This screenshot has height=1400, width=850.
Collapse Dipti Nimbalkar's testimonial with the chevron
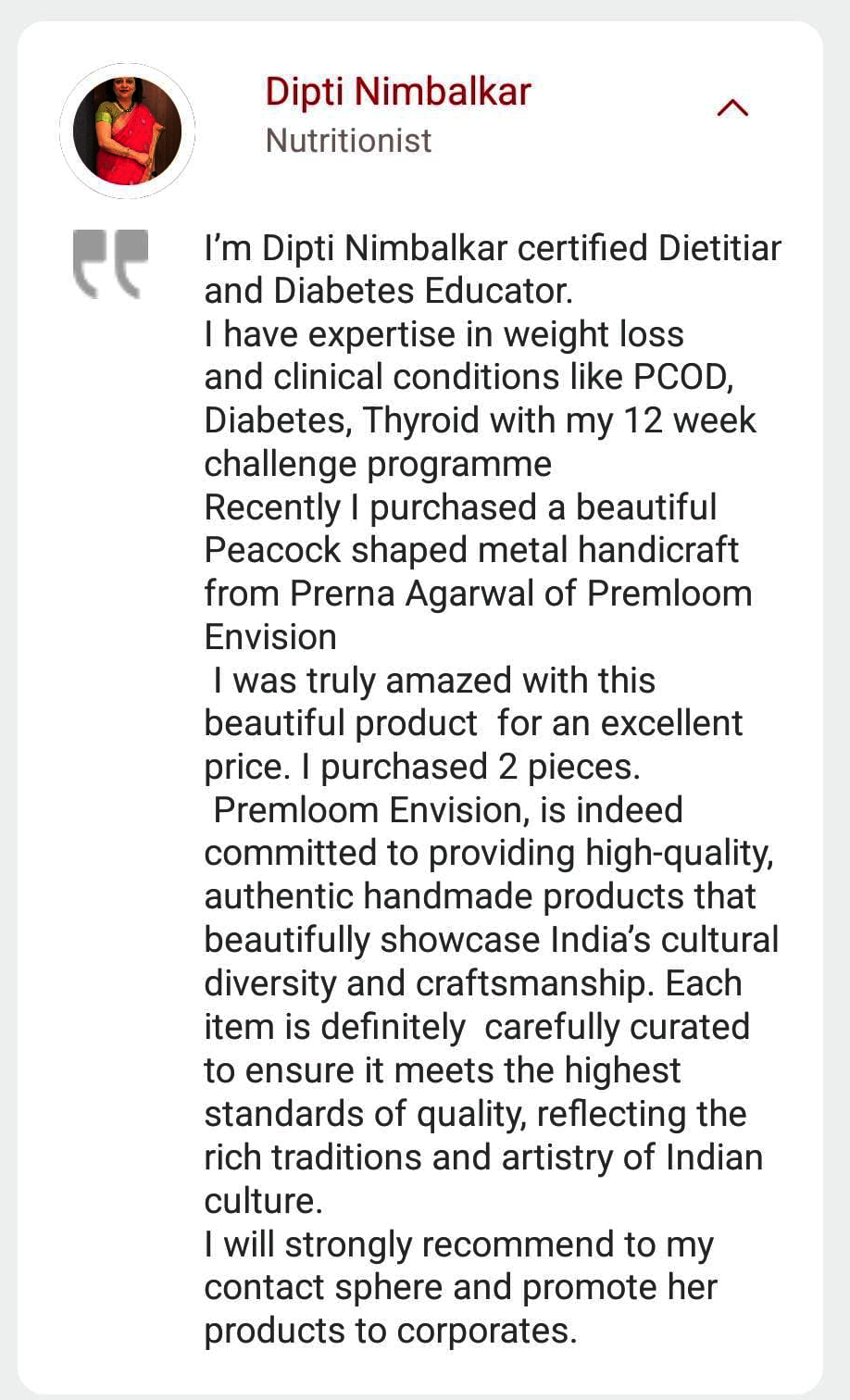click(x=731, y=108)
